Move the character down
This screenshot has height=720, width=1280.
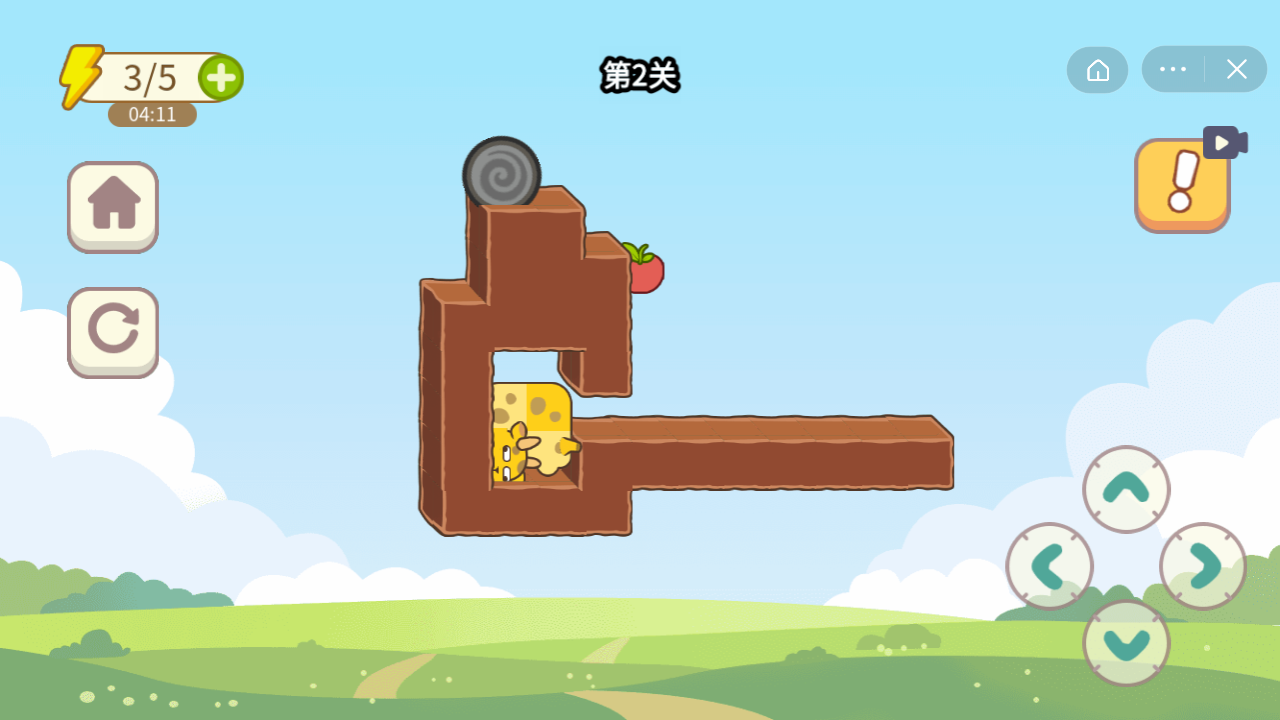pos(1126,643)
